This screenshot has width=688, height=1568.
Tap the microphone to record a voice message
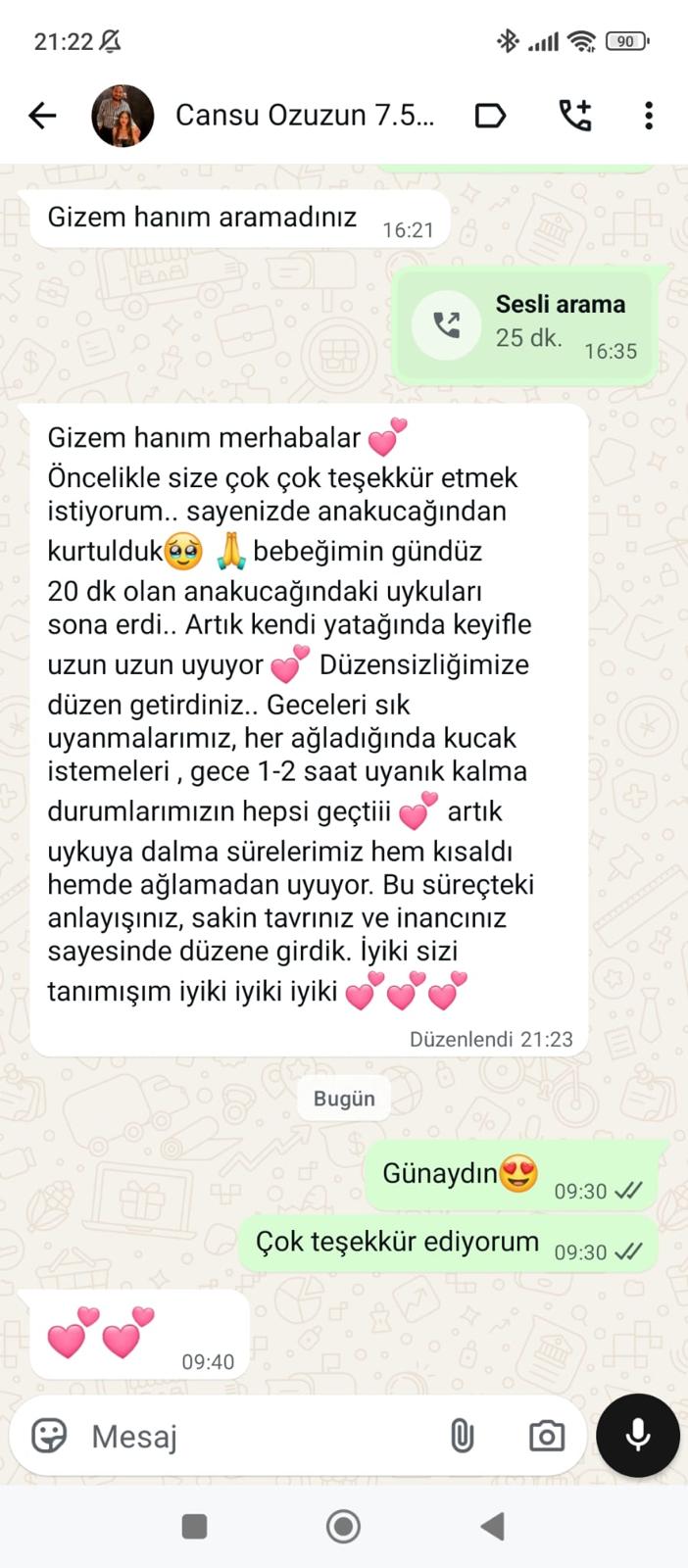pyautogui.click(x=638, y=1435)
